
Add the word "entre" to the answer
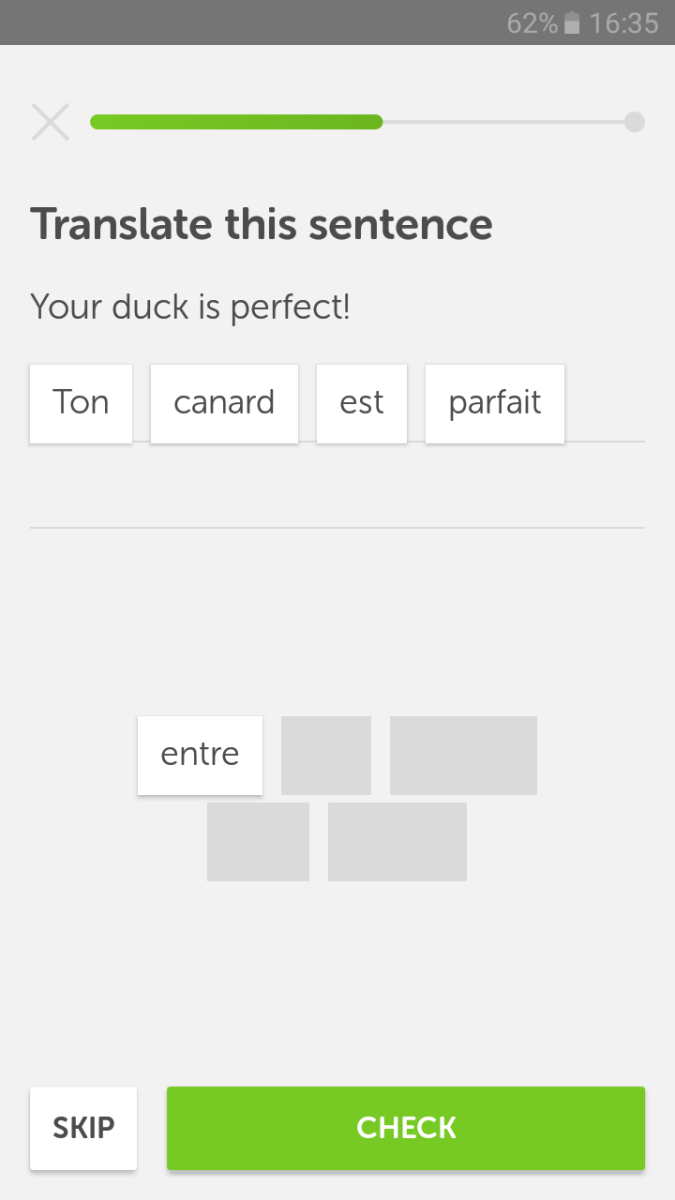pyautogui.click(x=200, y=755)
